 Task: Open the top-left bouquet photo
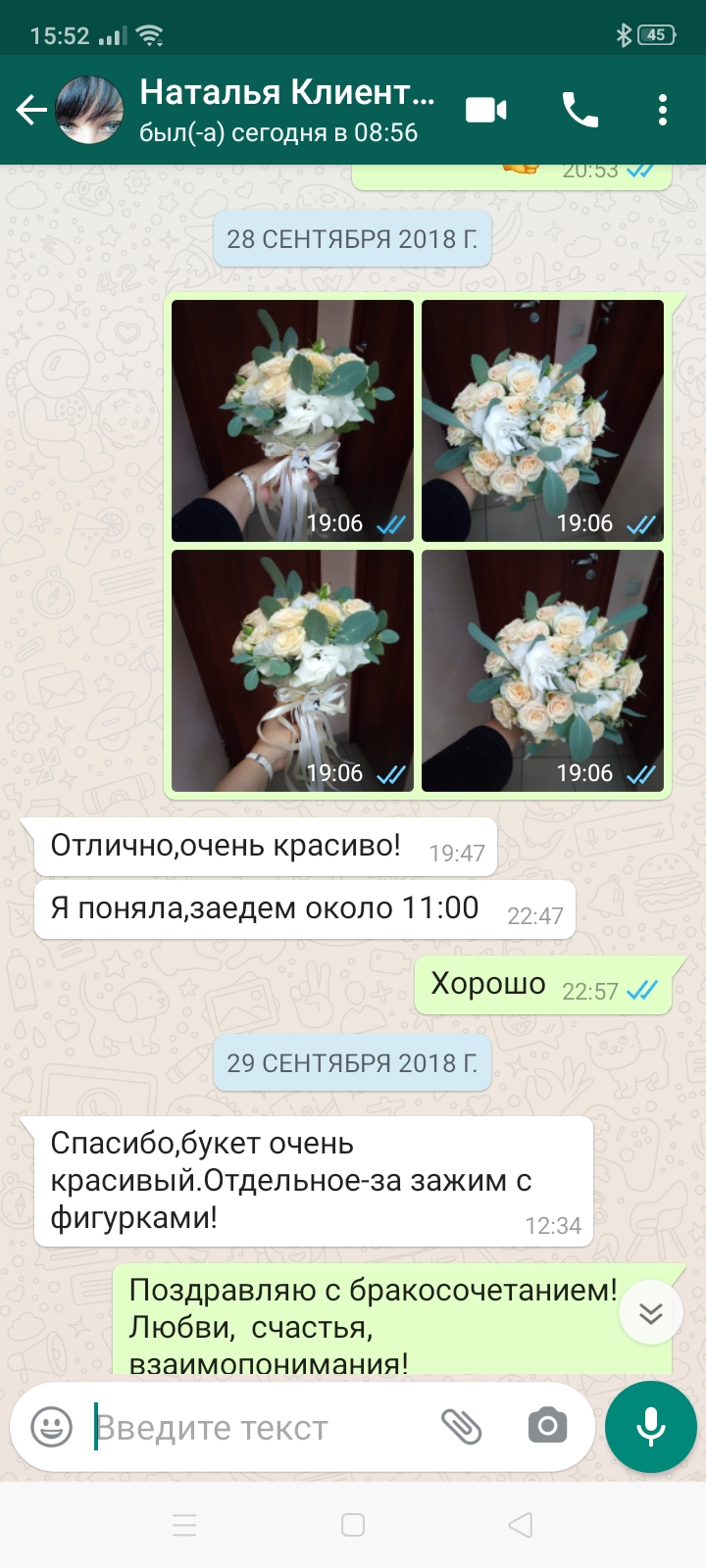(292, 420)
